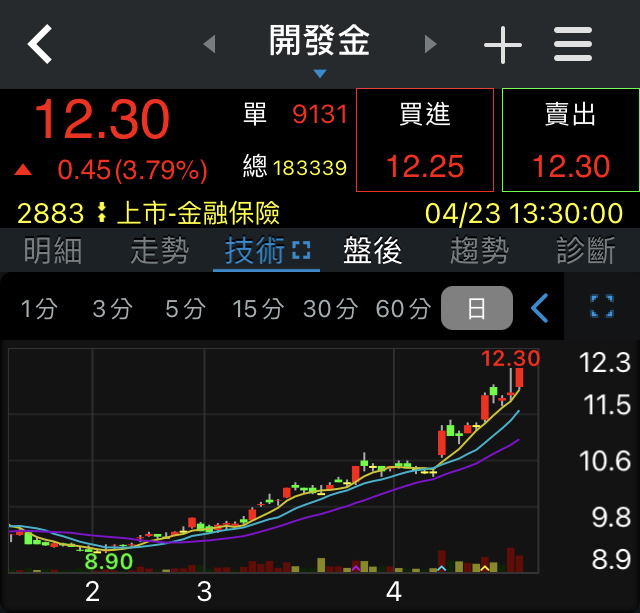Expand the chart to fullscreen
640x613 pixels.
point(602,307)
